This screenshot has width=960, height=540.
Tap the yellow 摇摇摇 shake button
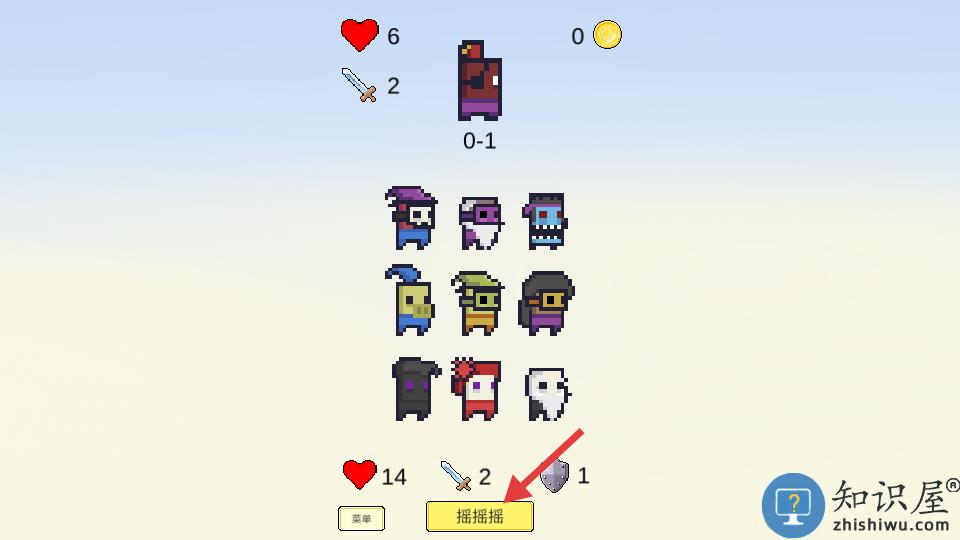(480, 516)
